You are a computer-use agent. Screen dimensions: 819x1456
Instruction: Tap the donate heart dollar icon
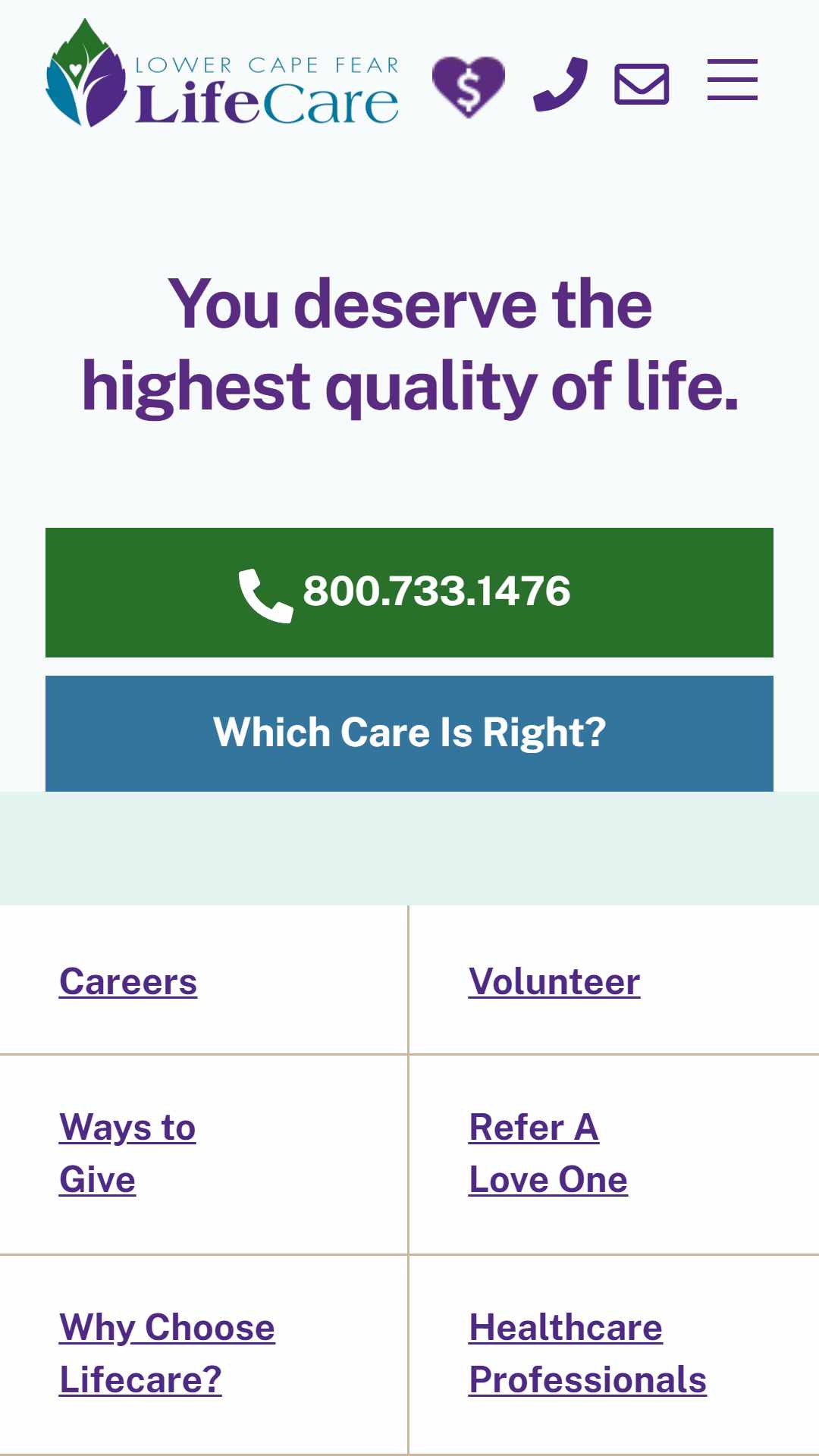[x=468, y=85]
